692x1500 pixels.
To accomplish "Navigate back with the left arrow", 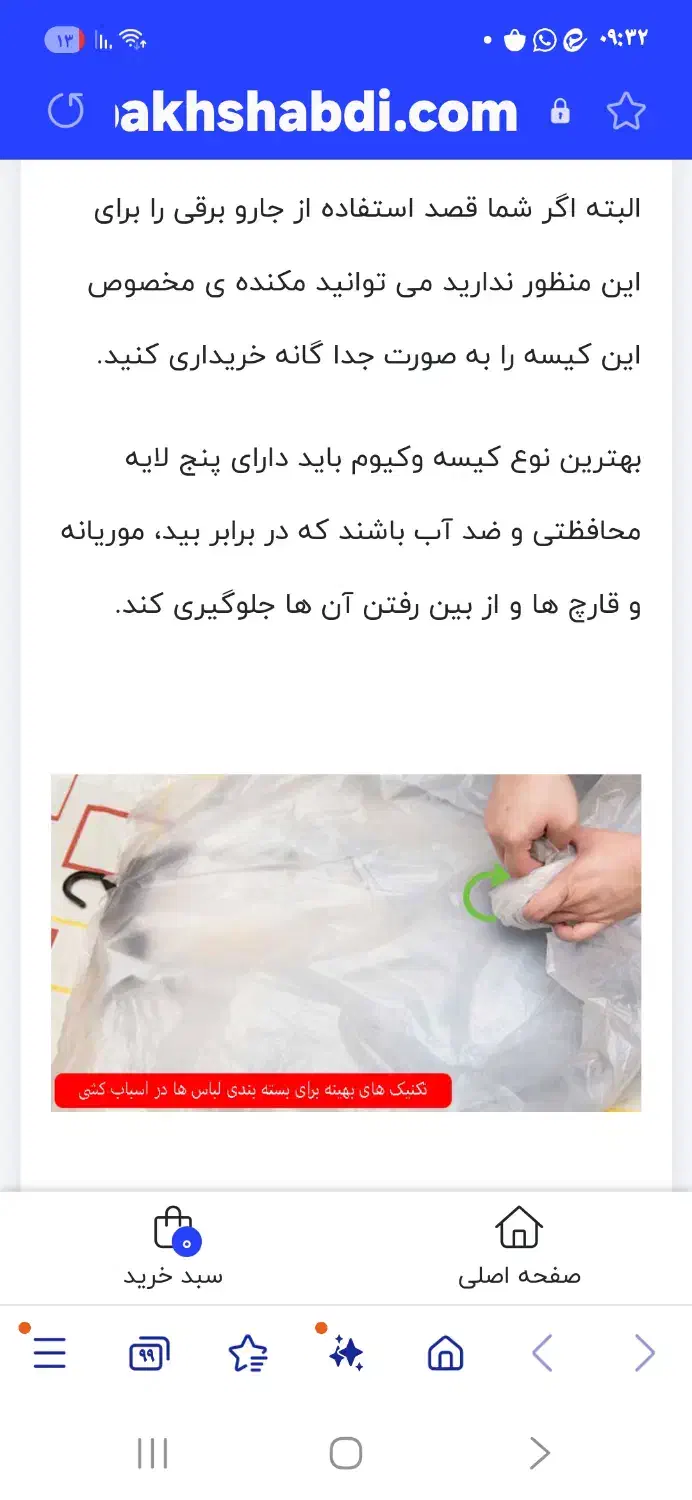I will (542, 1354).
